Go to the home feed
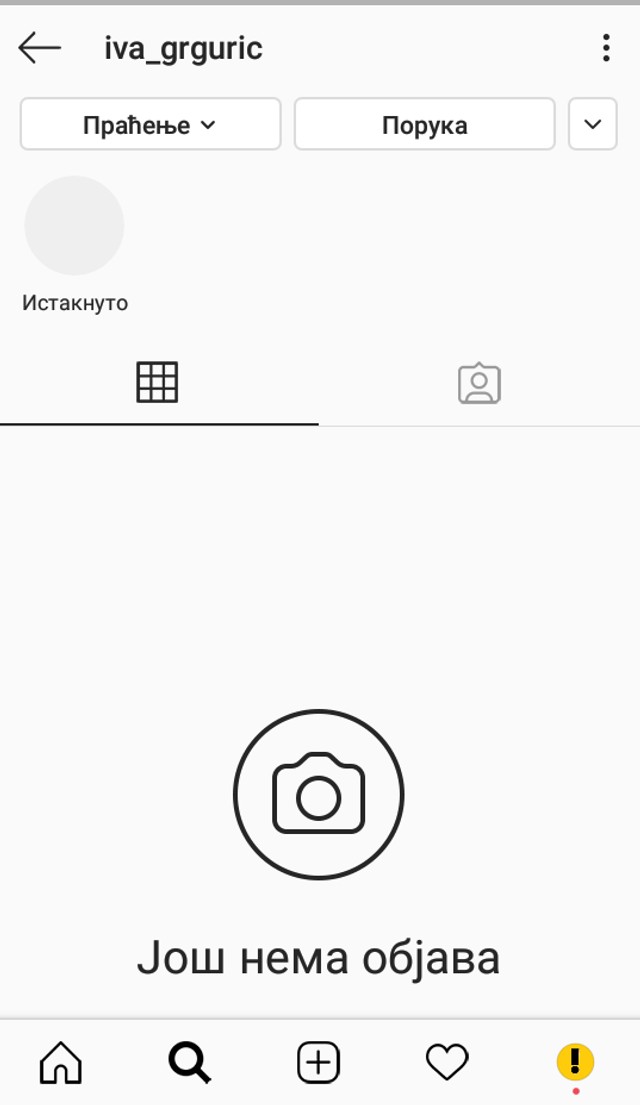This screenshot has width=640, height=1105. click(61, 1062)
